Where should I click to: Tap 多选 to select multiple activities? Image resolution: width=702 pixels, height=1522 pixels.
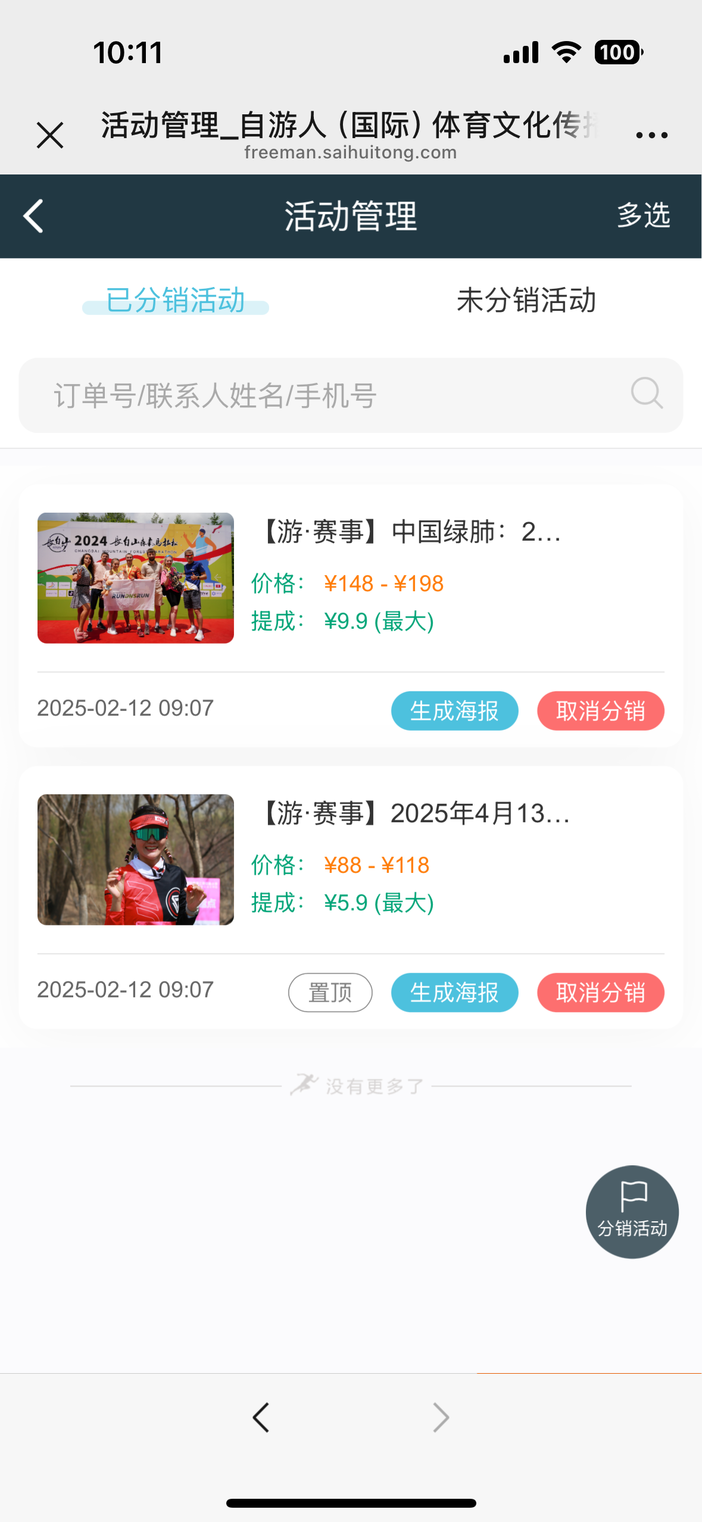643,216
